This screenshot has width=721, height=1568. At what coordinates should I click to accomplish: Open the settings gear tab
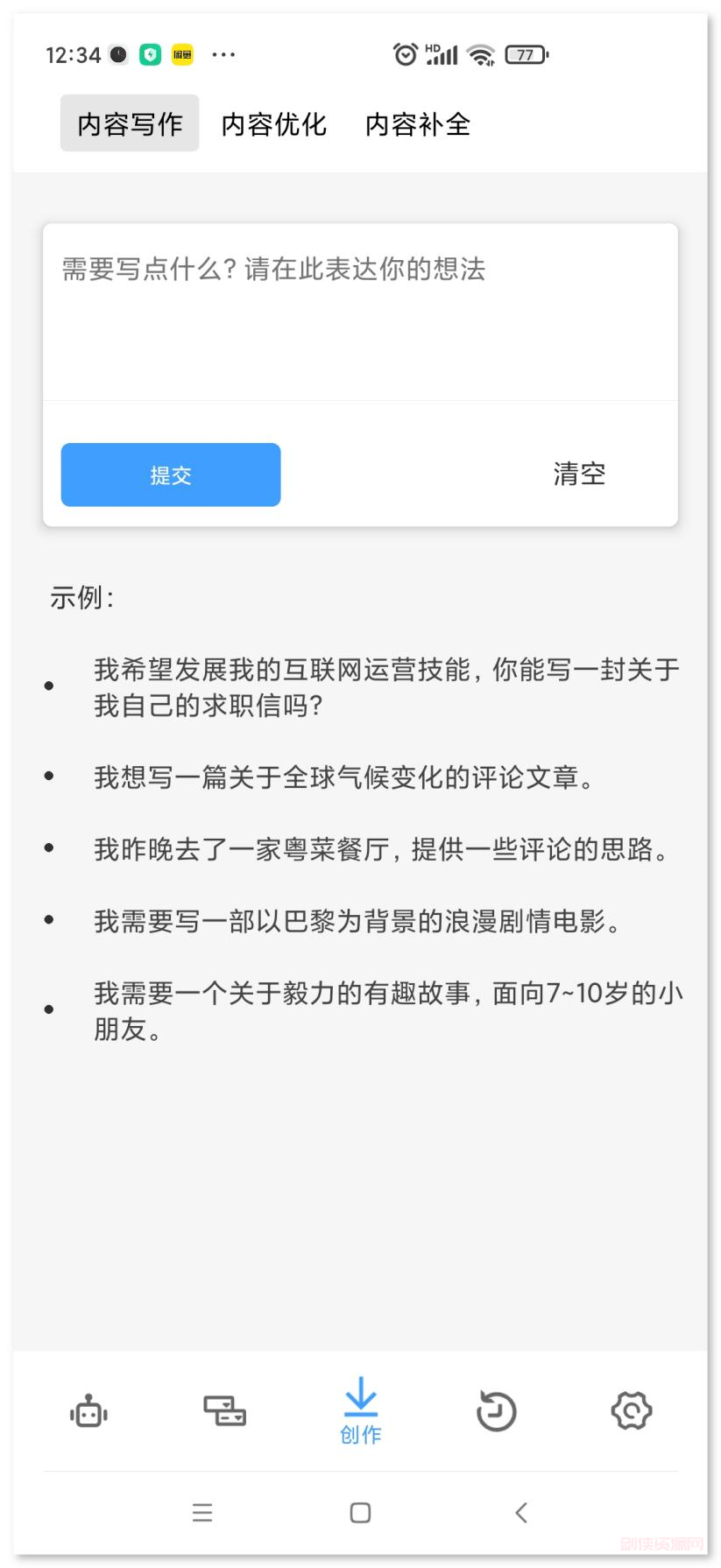coord(631,1411)
